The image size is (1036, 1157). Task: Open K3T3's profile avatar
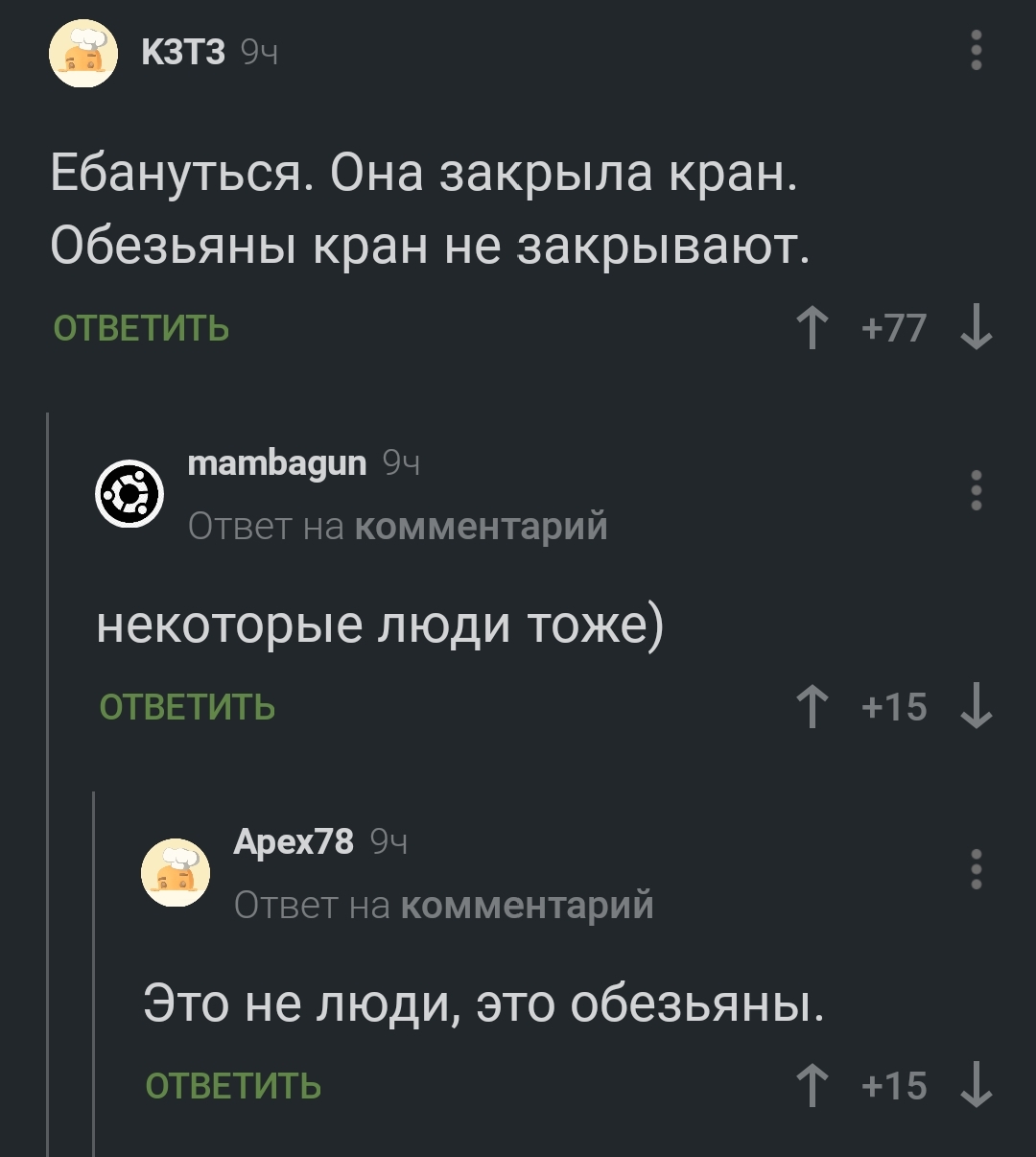coord(83,54)
